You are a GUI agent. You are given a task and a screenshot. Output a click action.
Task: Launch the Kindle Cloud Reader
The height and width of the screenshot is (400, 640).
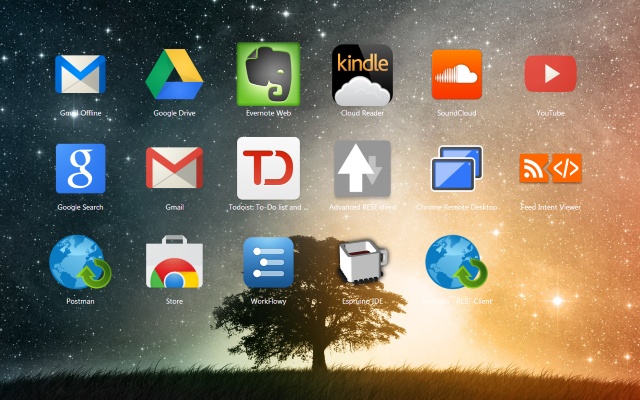(362, 75)
